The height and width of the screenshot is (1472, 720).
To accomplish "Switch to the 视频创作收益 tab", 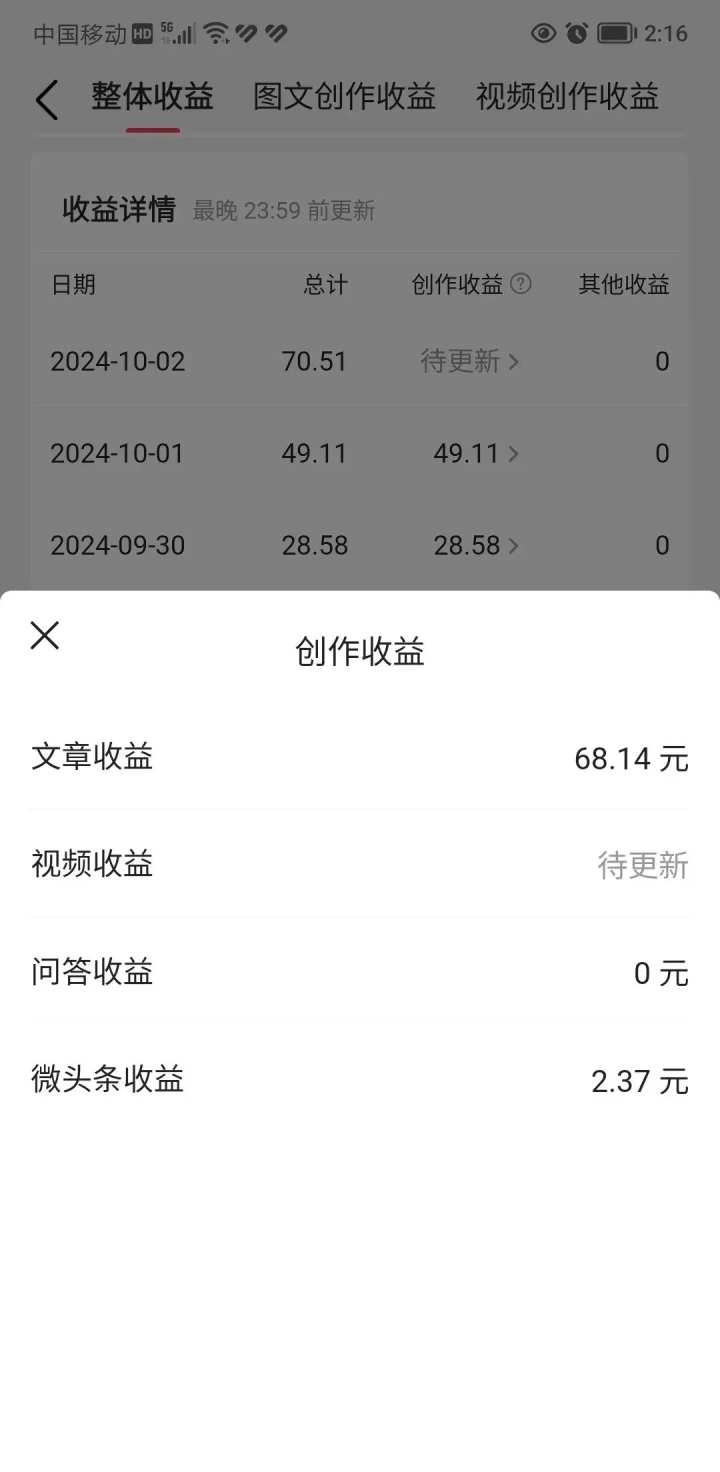I will pos(567,97).
